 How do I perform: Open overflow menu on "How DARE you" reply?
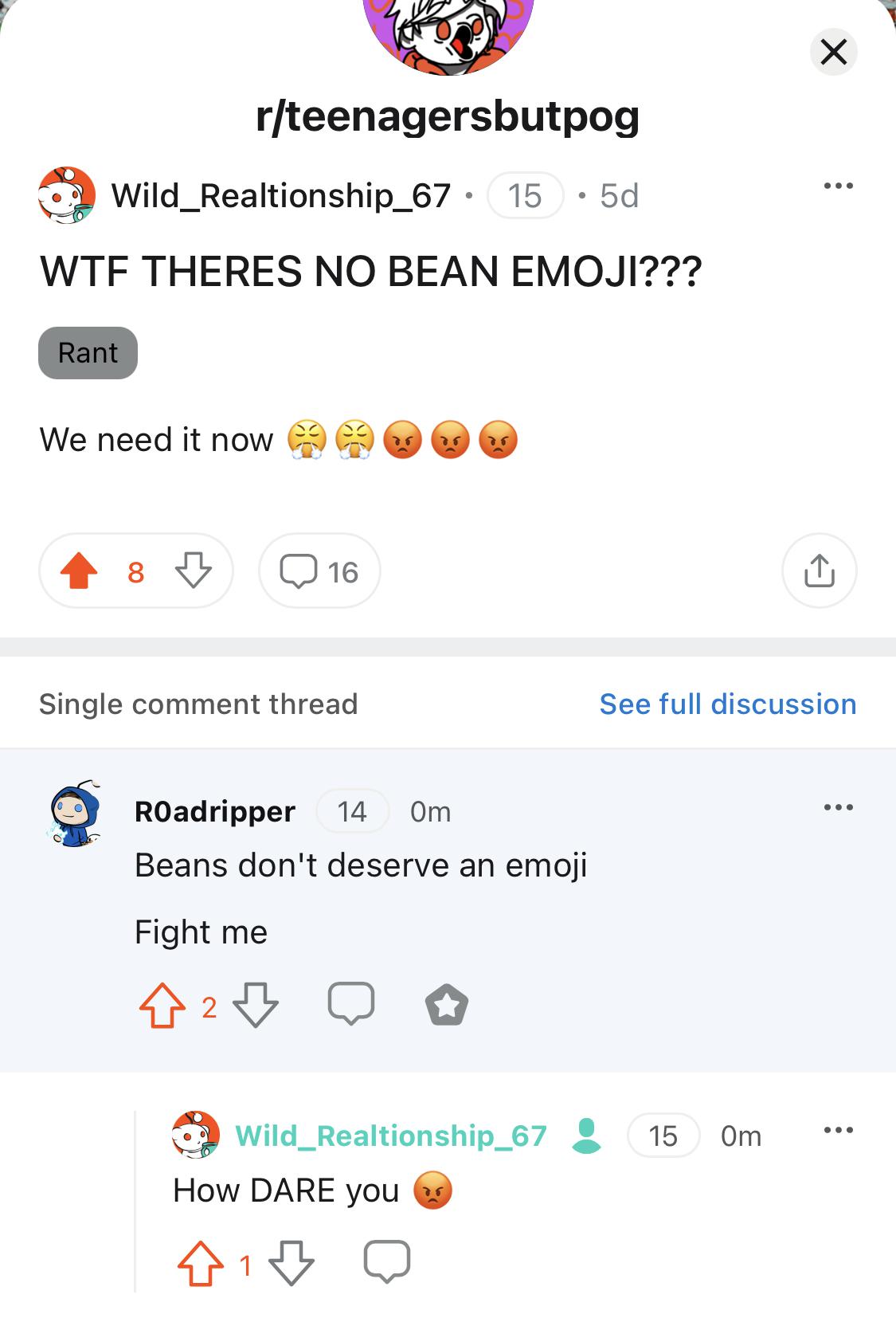coord(838,1131)
